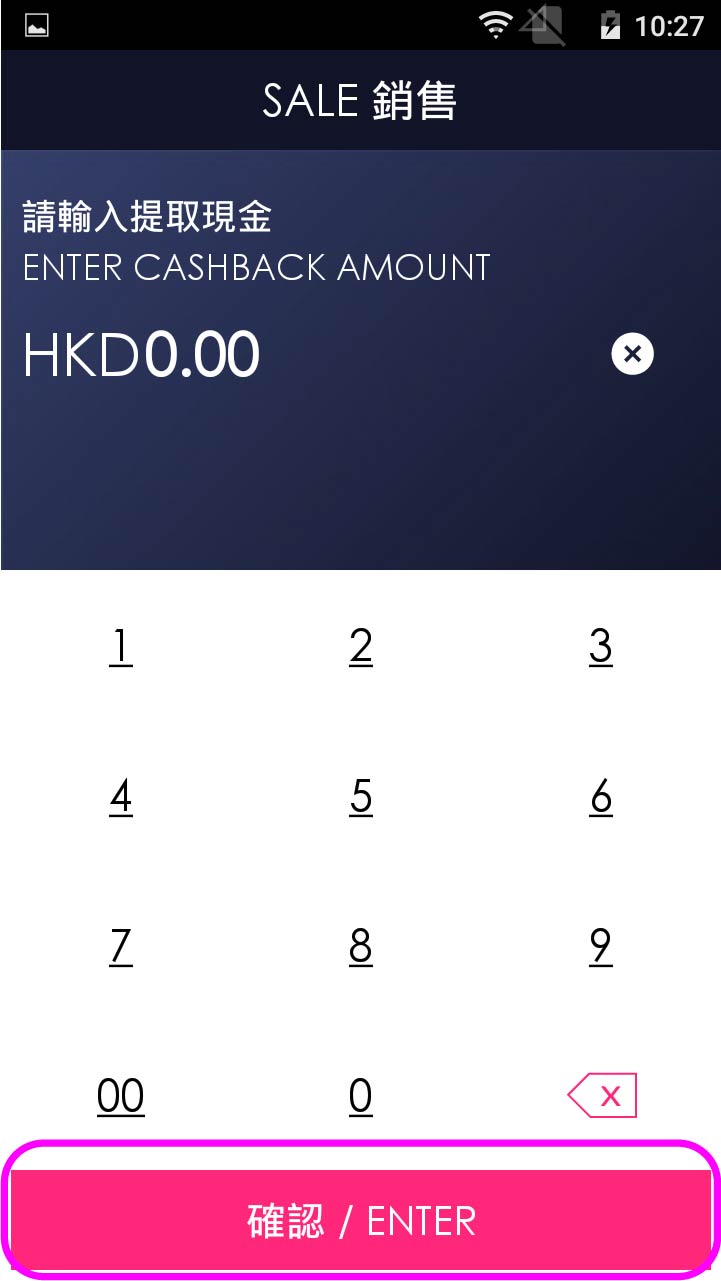Select digit 9 on the keypad
Image resolution: width=721 pixels, height=1281 pixels.
coord(600,946)
